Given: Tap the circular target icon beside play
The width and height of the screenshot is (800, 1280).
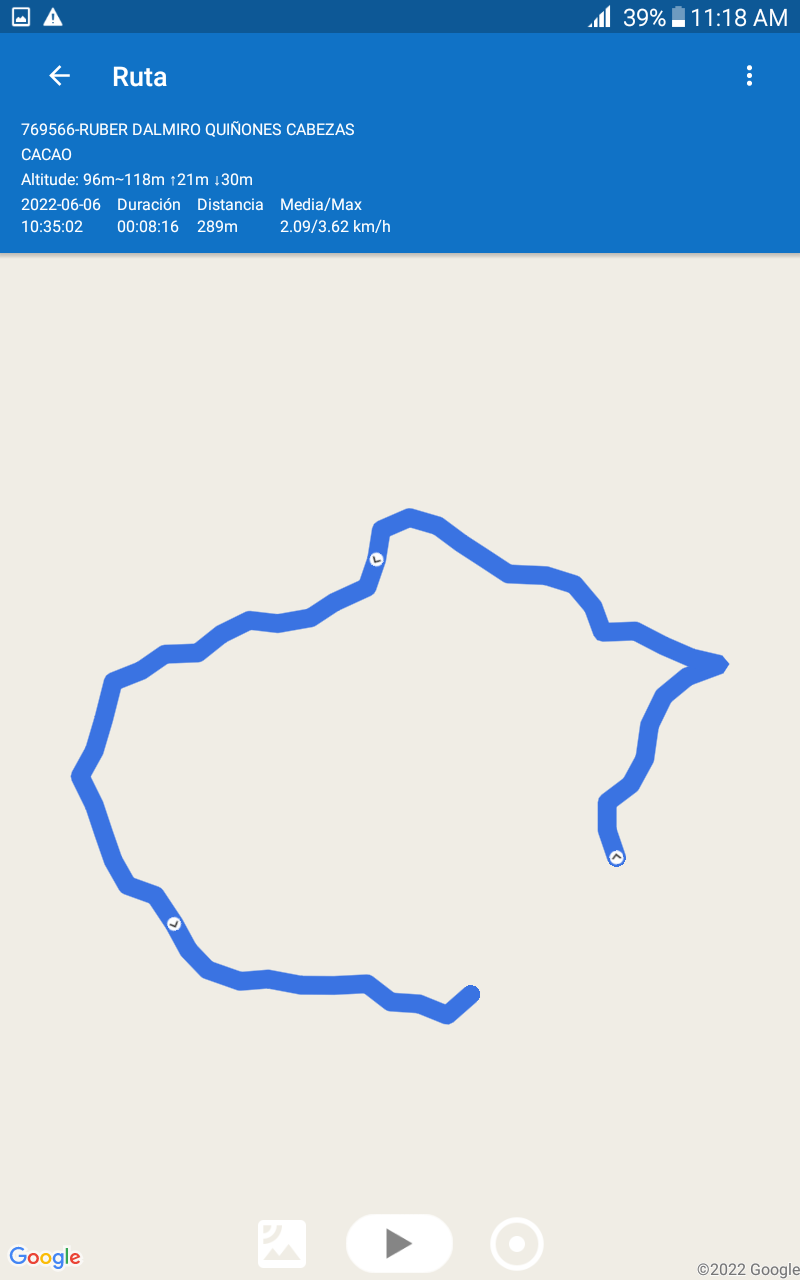Looking at the screenshot, I should pyautogui.click(x=517, y=1244).
